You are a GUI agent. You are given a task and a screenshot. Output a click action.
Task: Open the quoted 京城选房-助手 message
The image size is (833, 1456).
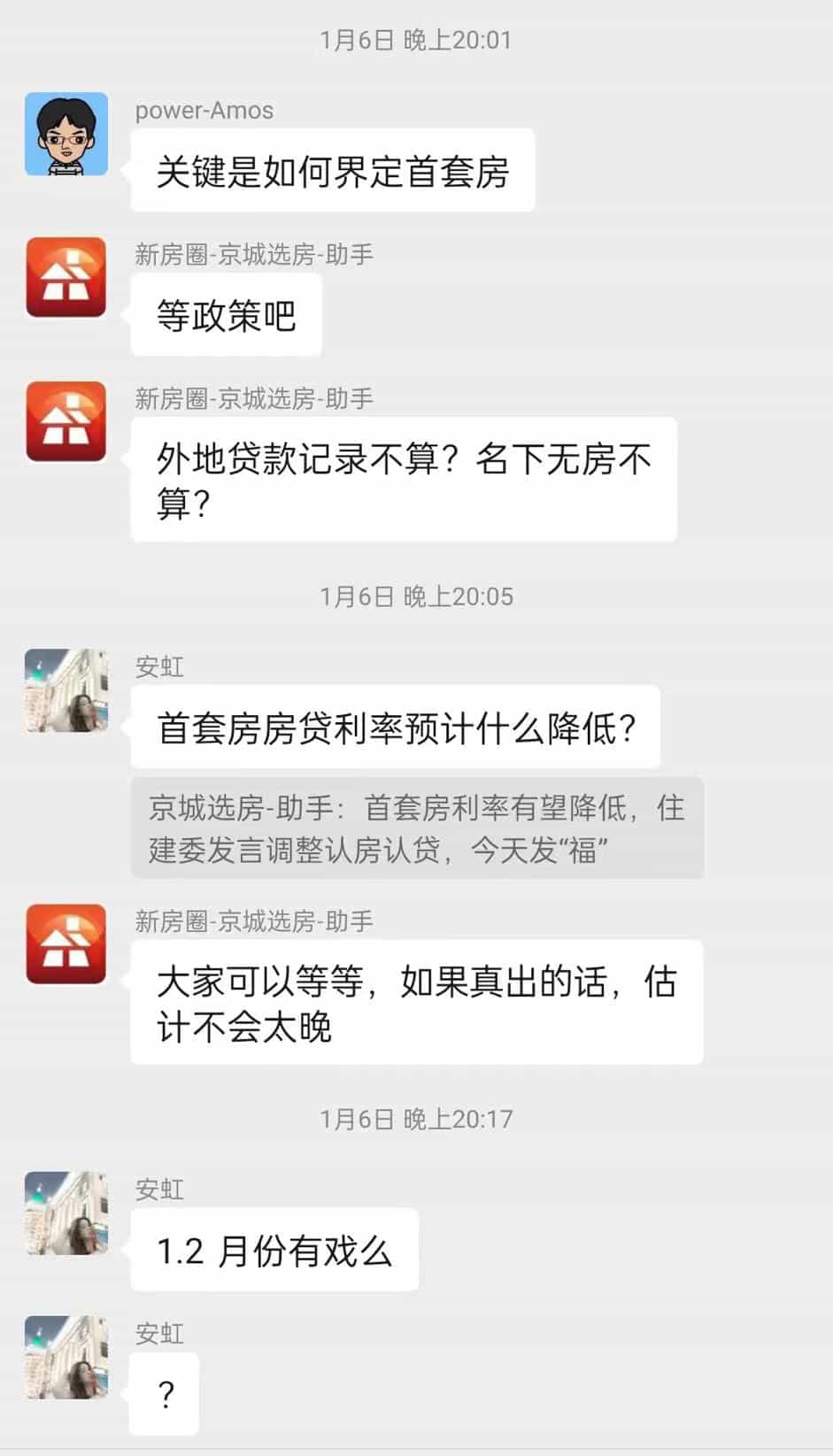[x=417, y=828]
